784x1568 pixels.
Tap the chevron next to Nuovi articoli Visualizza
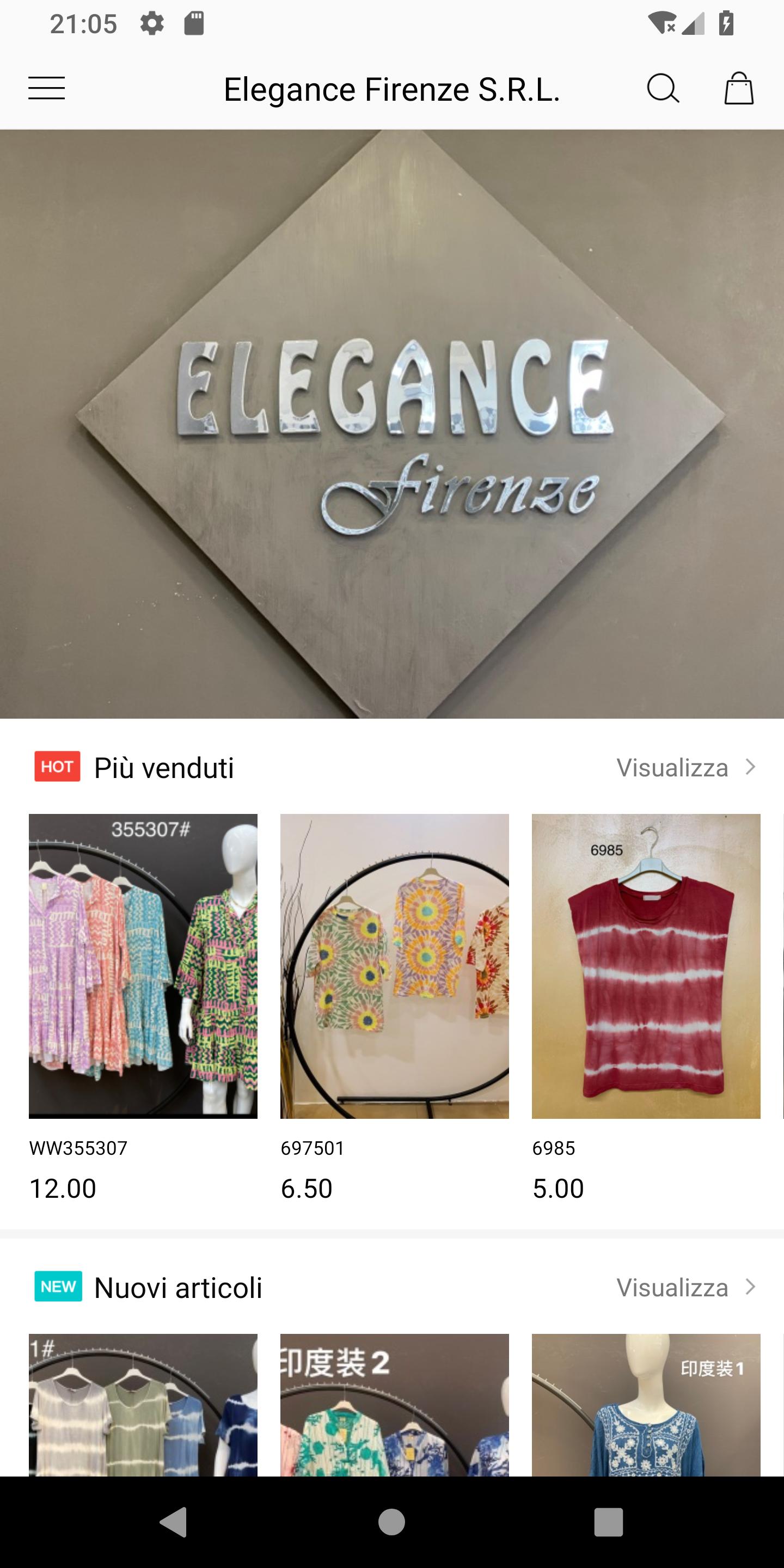751,1288
